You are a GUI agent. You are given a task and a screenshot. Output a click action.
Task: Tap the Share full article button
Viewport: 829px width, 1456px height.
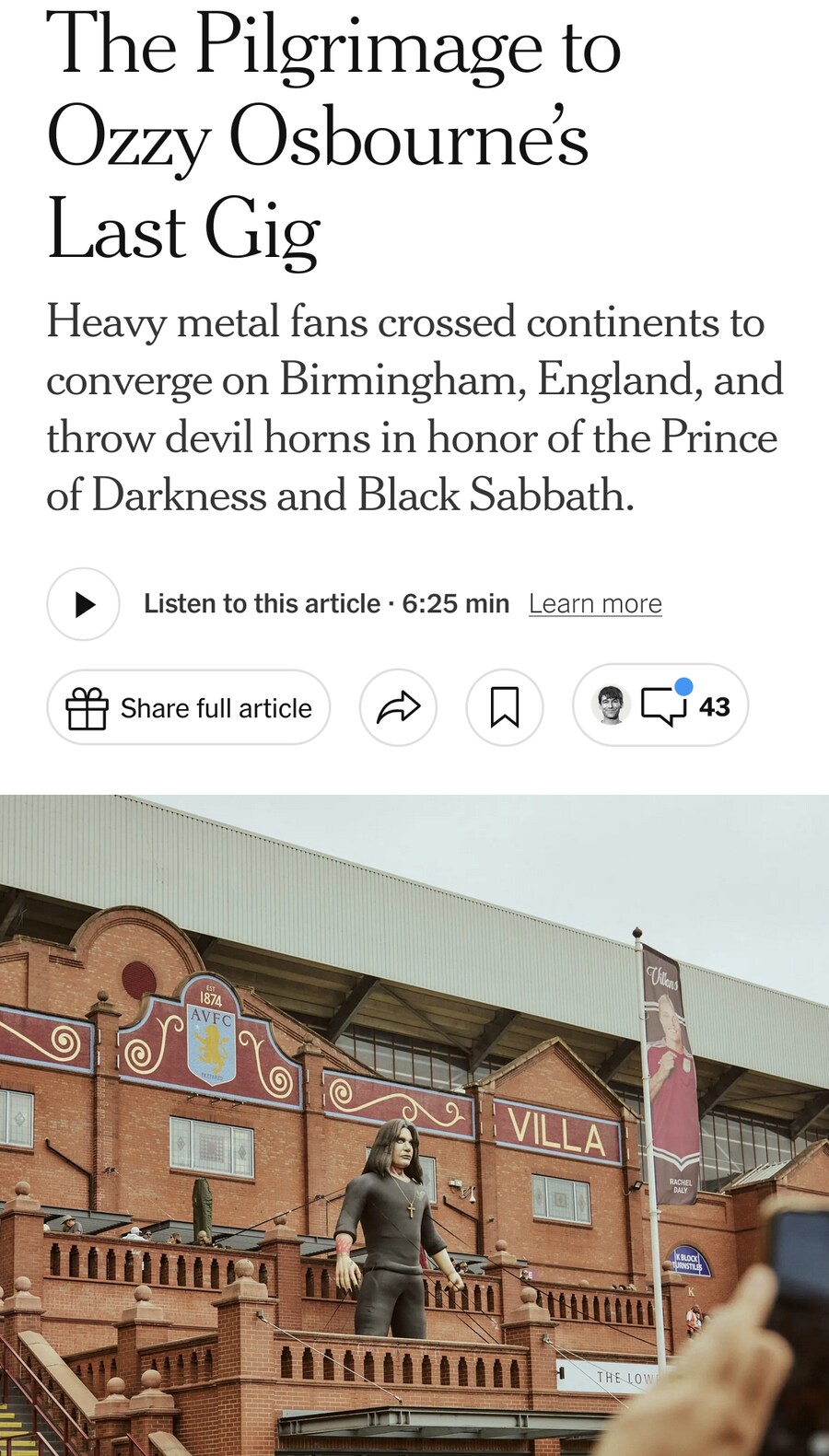coord(189,707)
